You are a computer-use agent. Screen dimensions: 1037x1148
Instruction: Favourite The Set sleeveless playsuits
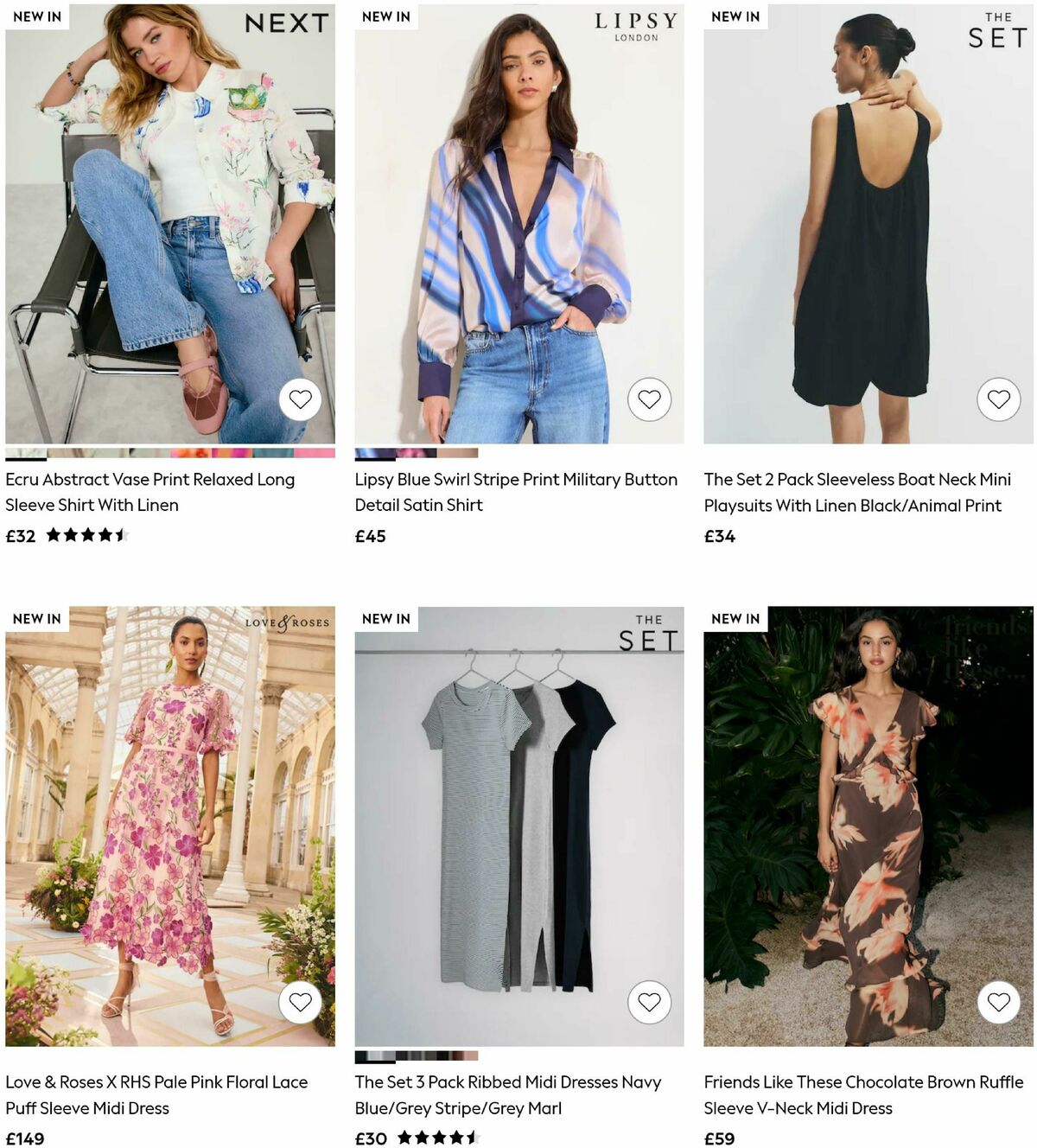coord(1001,399)
